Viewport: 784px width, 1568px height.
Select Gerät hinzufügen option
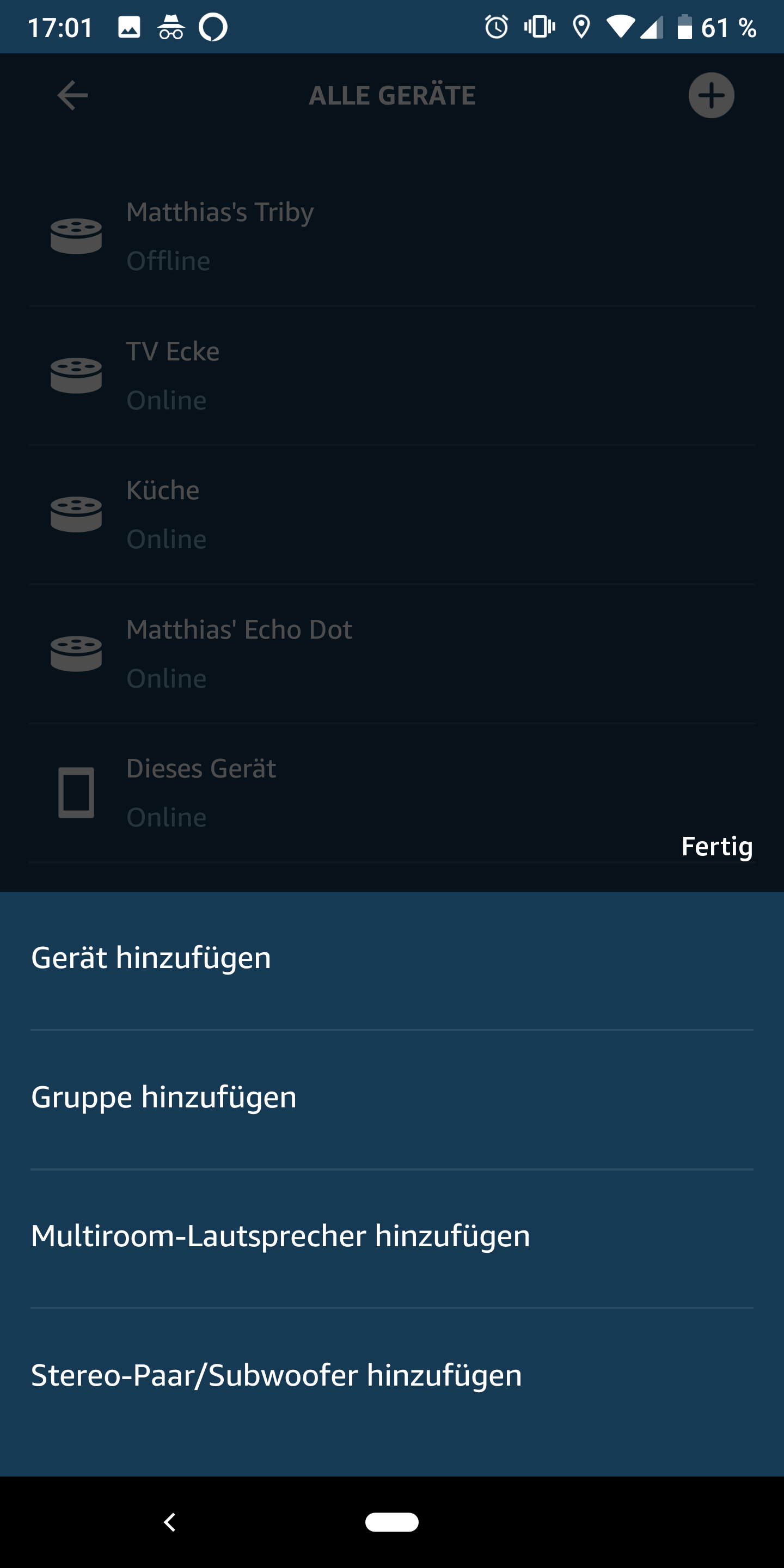click(x=151, y=958)
